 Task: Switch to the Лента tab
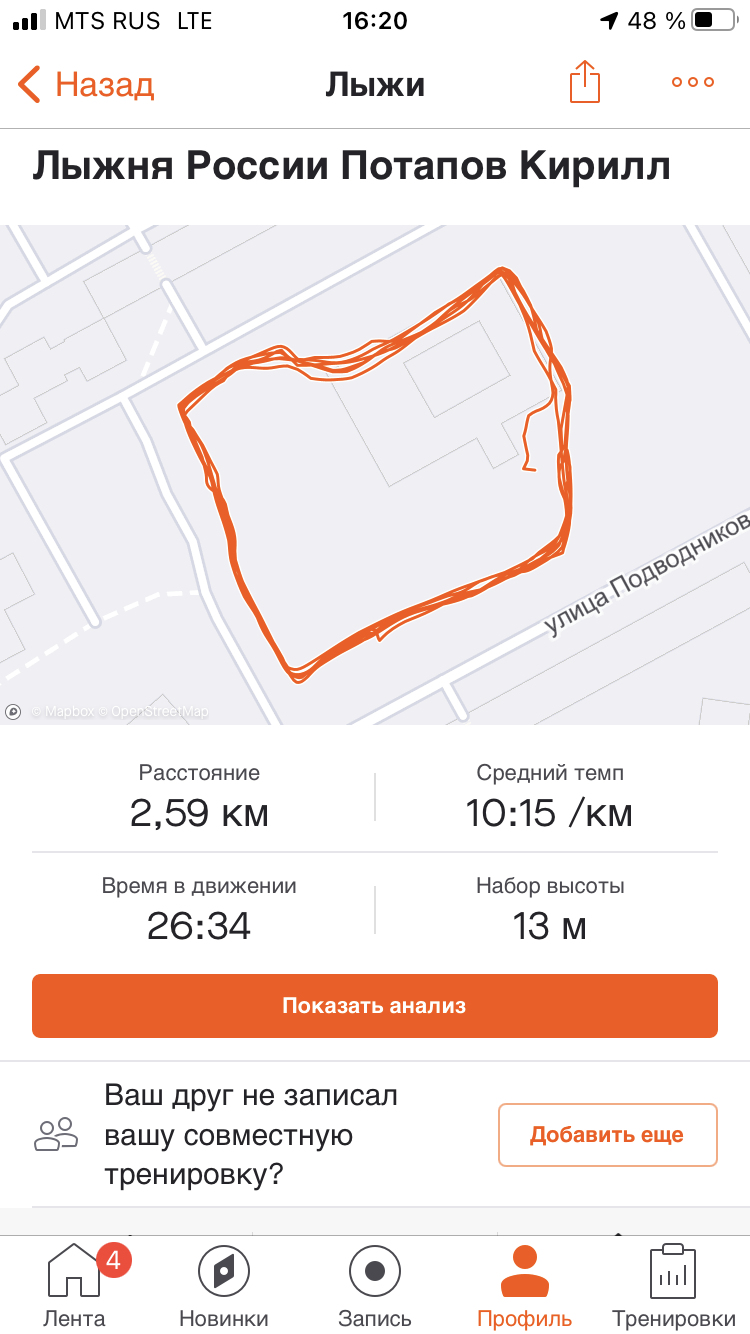(74, 1285)
